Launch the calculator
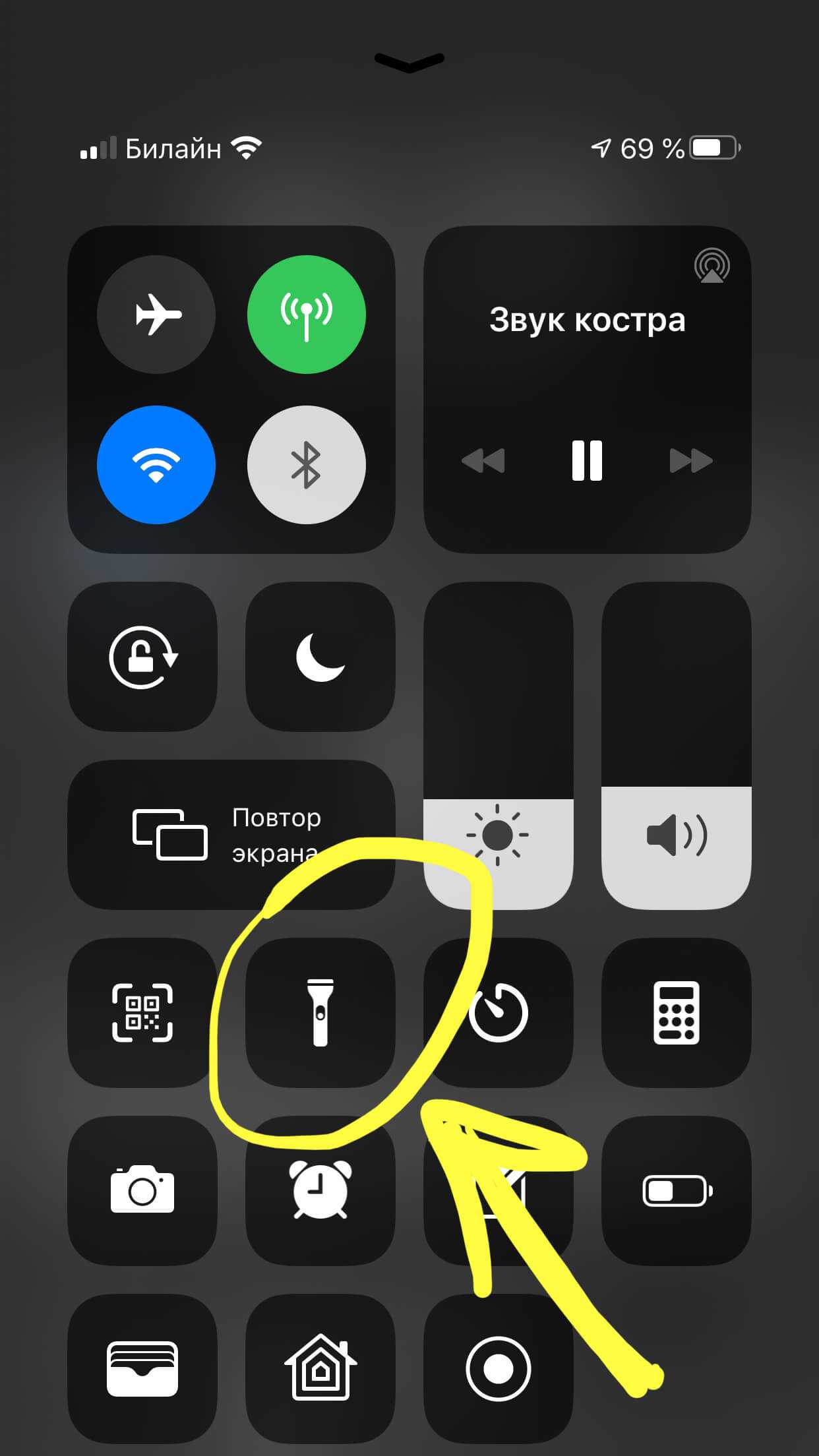The width and height of the screenshot is (819, 1456). (676, 1013)
